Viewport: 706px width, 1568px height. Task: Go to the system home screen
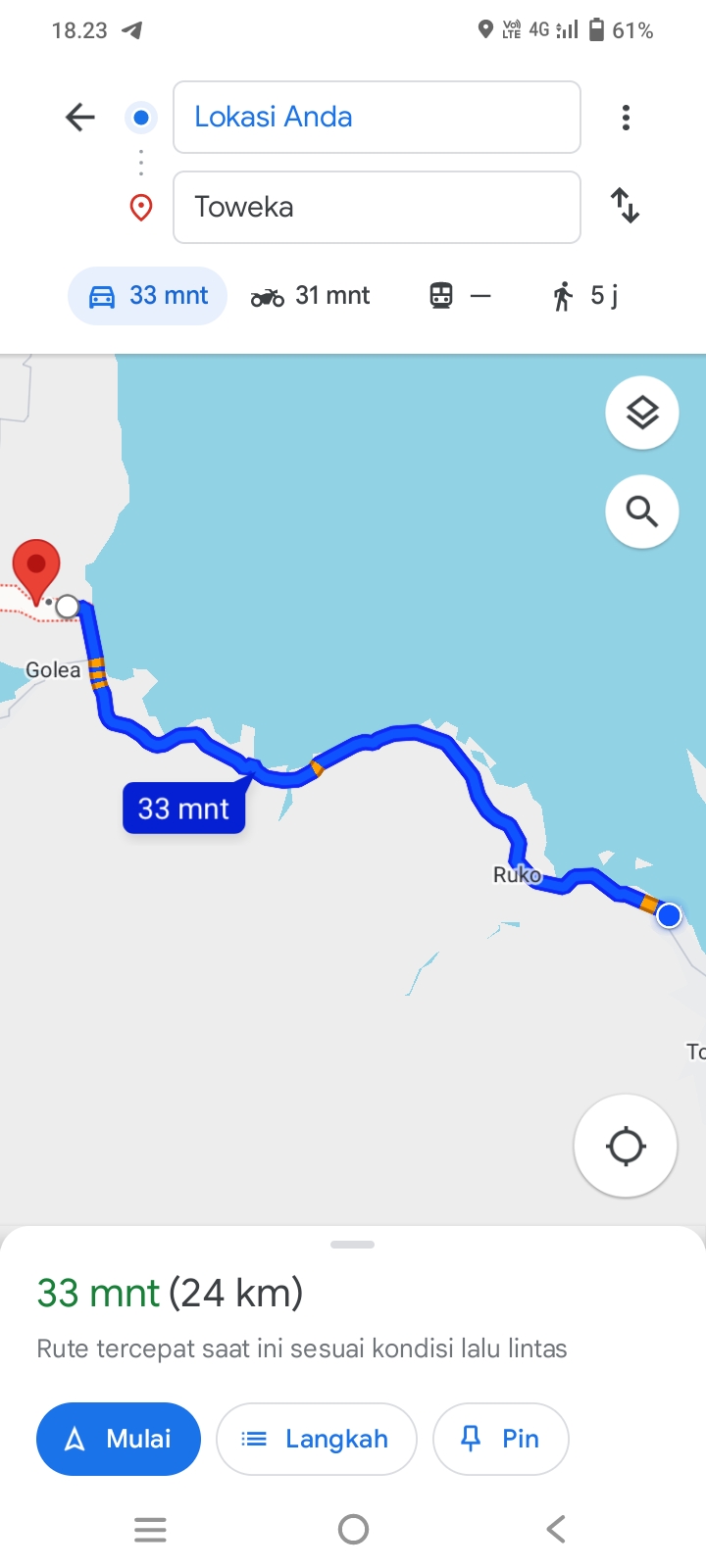click(x=353, y=1529)
